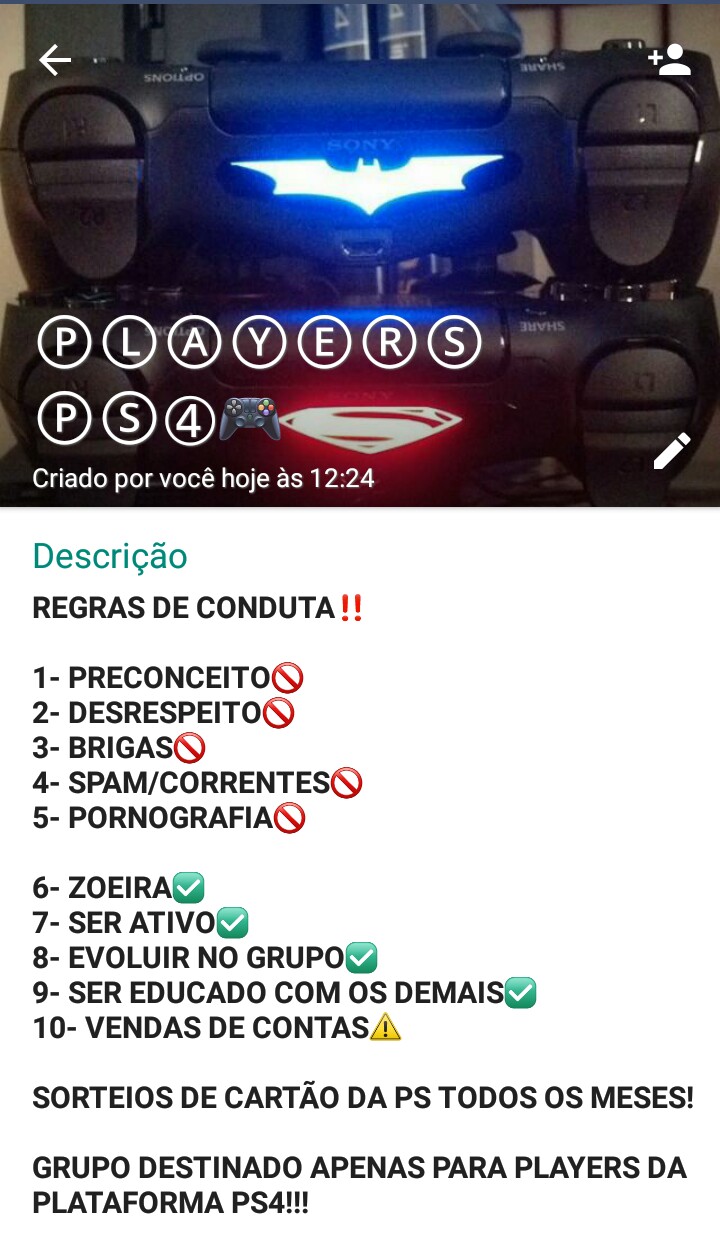The height and width of the screenshot is (1236, 720).
Task: Tap the add participant icon
Action: [x=668, y=59]
